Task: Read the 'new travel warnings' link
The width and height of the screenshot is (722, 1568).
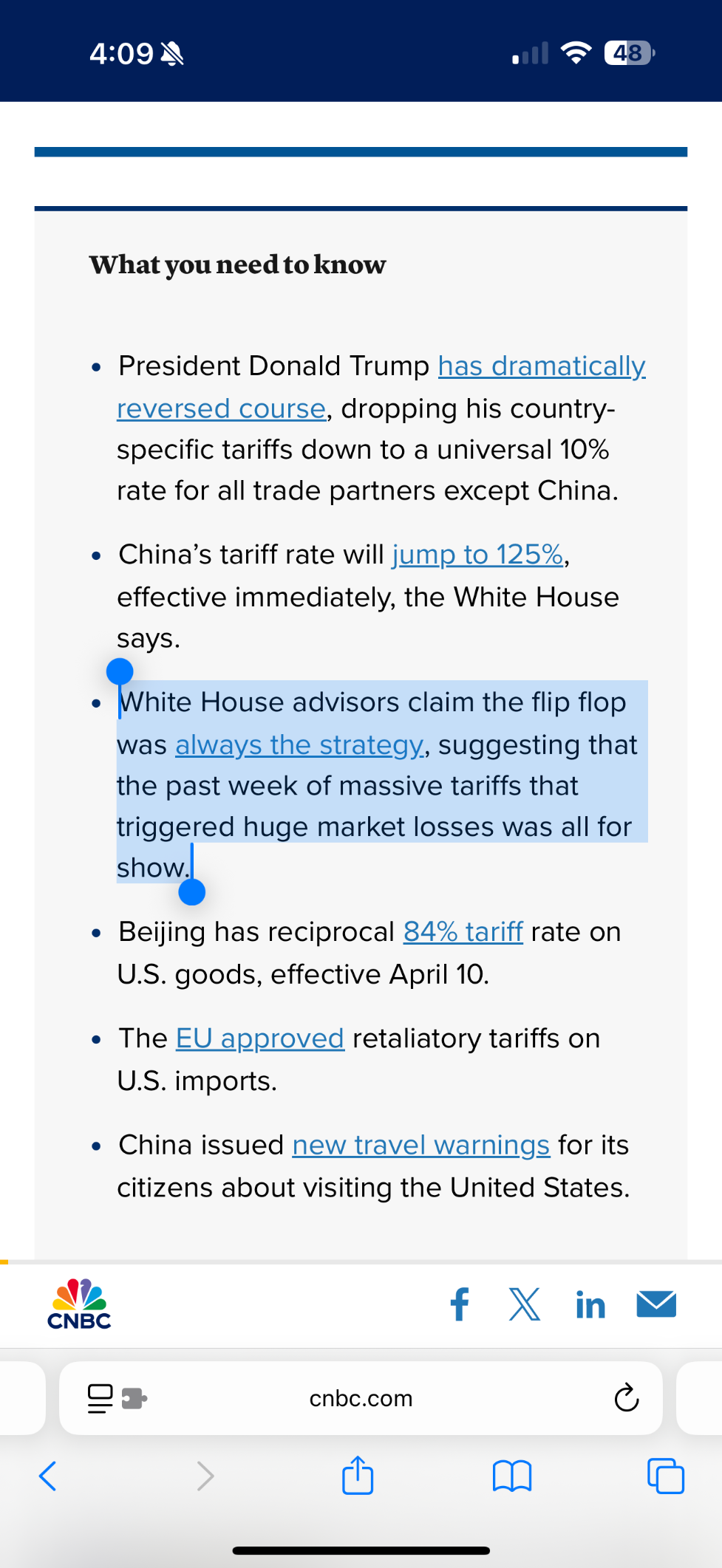Action: click(x=420, y=1145)
